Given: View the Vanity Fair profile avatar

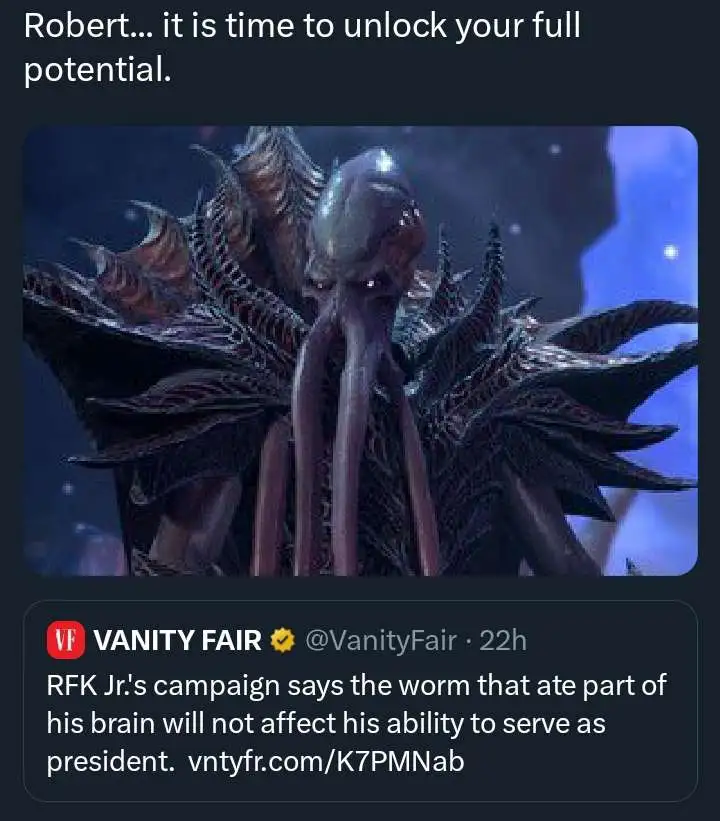Looking at the screenshot, I should tap(63, 640).
